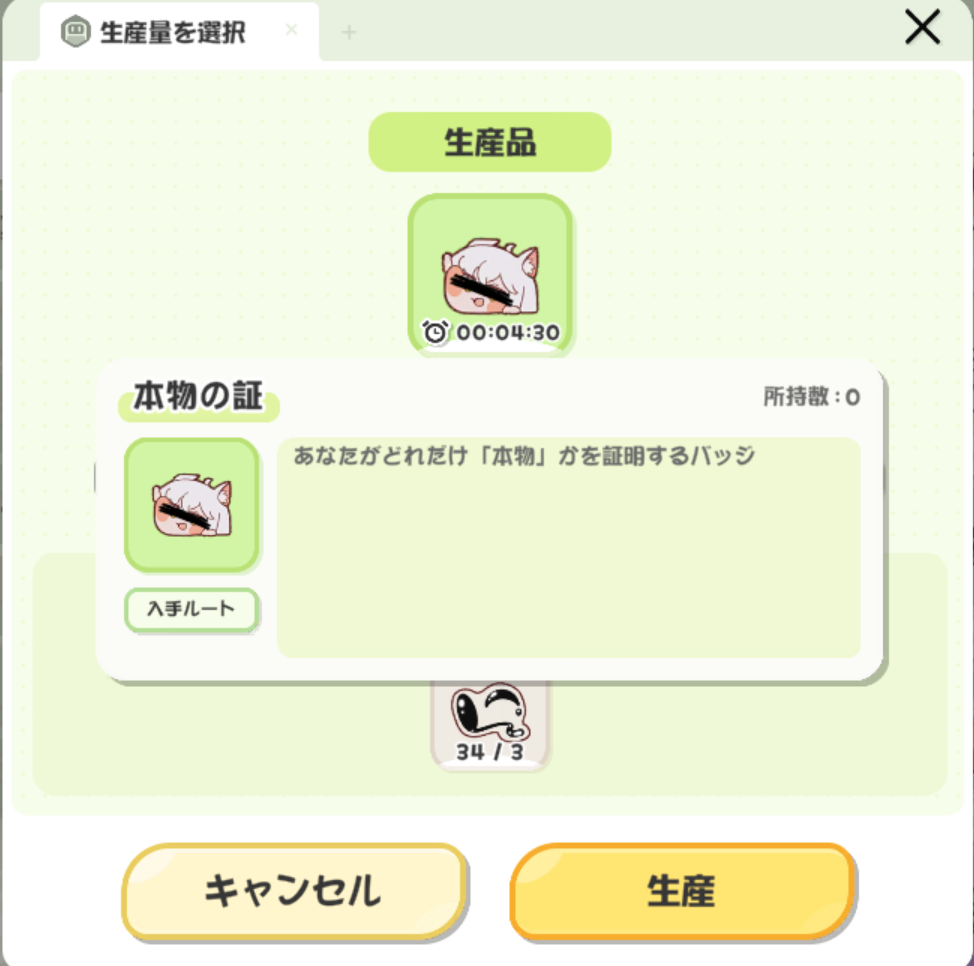Screen dimensions: 974x966
Task: Tap the キャンセル button
Action: [293, 890]
